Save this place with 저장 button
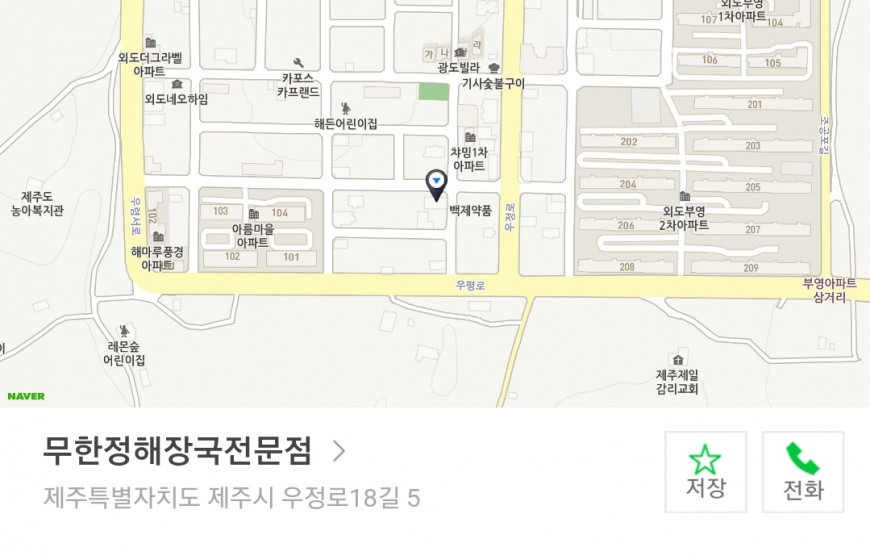Viewport: 870px width, 560px height. point(705,472)
